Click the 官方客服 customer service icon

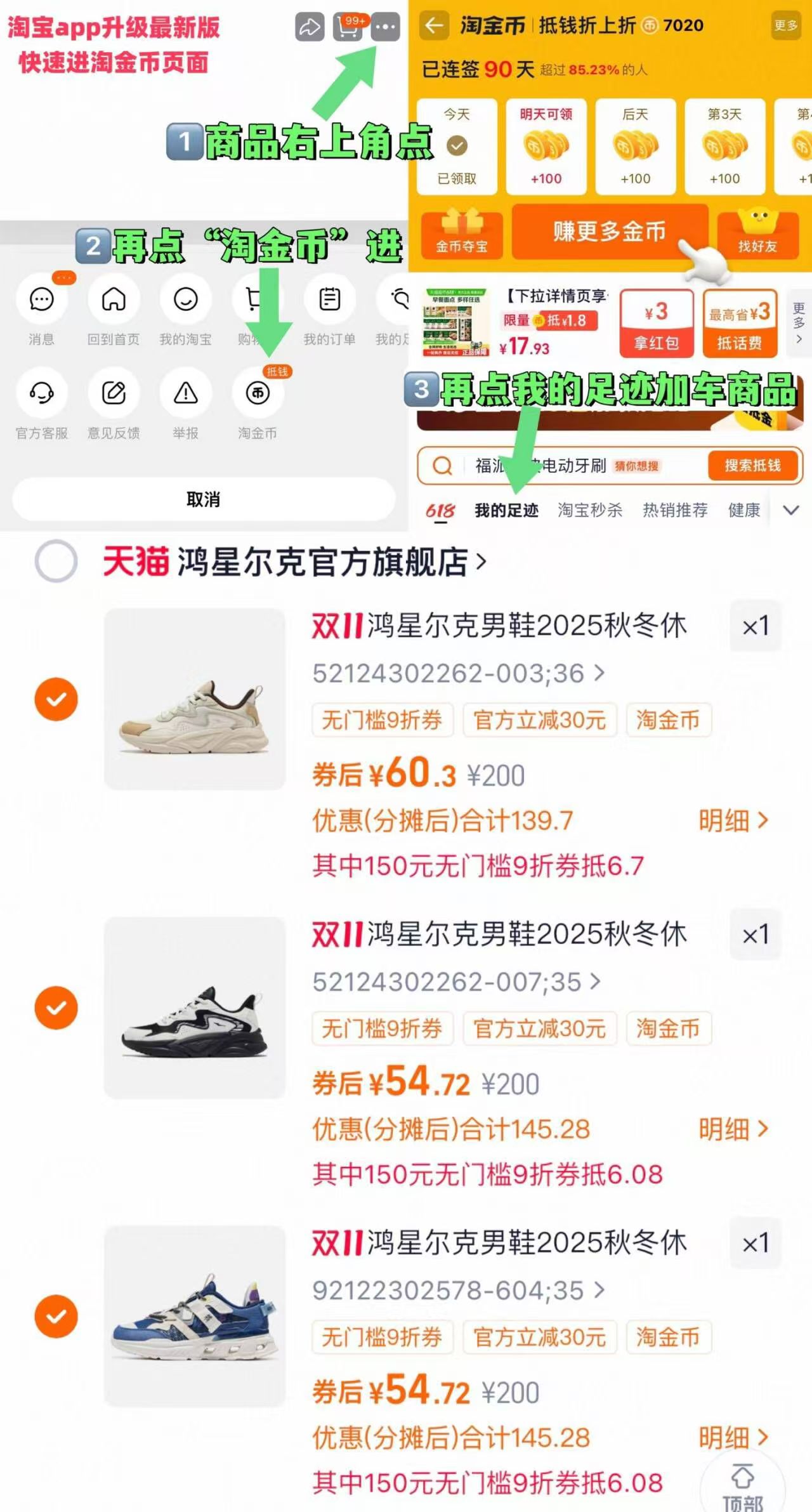(x=41, y=393)
